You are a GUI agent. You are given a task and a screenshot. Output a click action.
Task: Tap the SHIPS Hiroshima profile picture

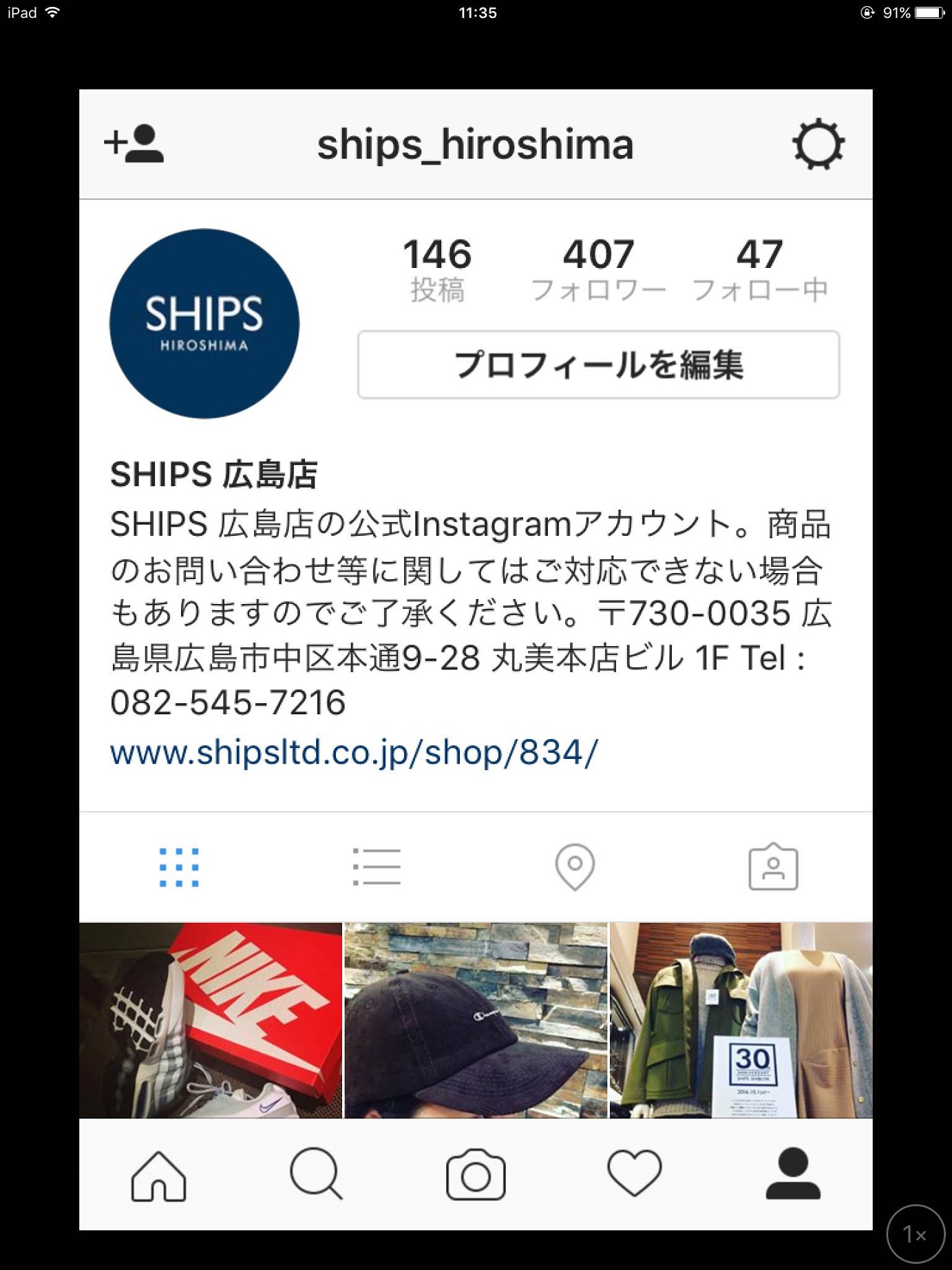[204, 324]
